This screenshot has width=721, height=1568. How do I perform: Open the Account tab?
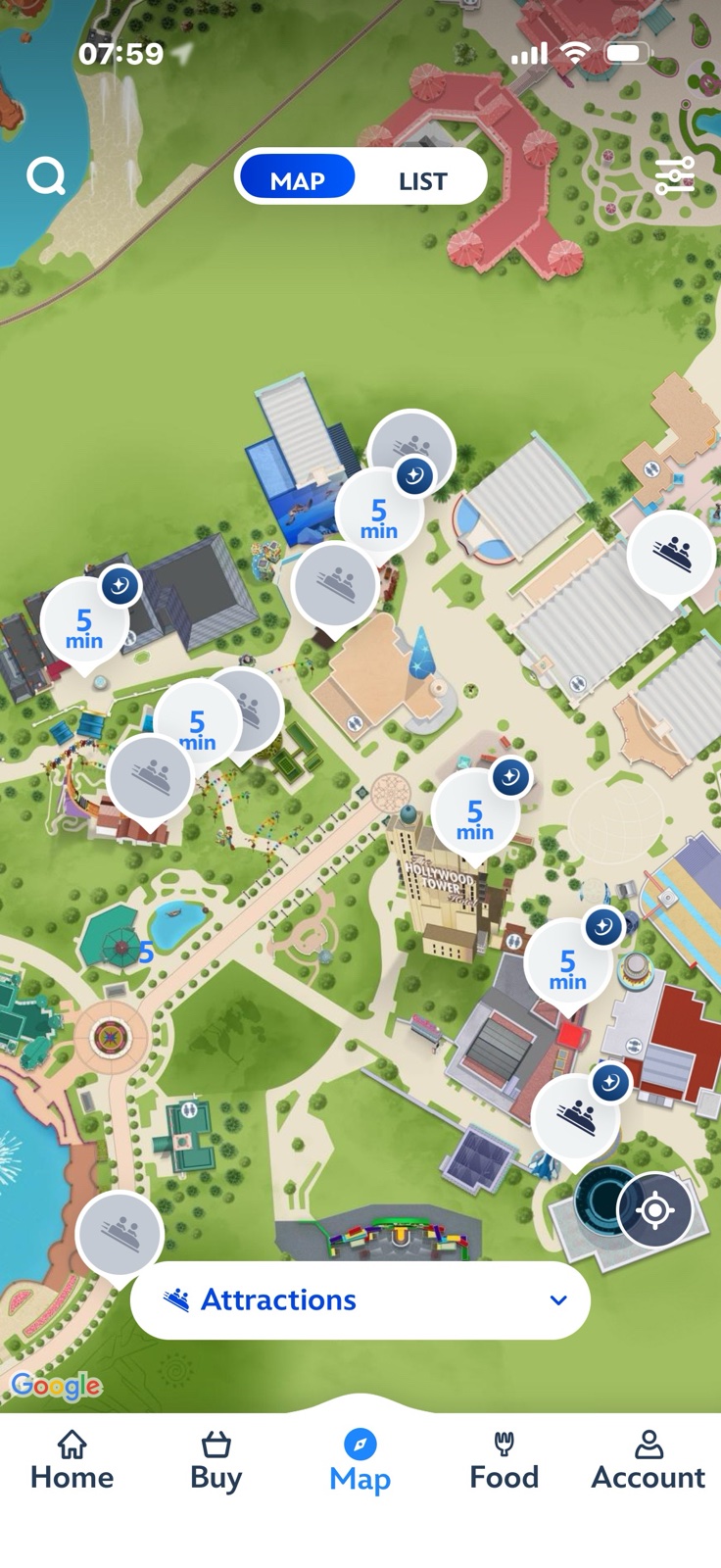pos(648,1460)
